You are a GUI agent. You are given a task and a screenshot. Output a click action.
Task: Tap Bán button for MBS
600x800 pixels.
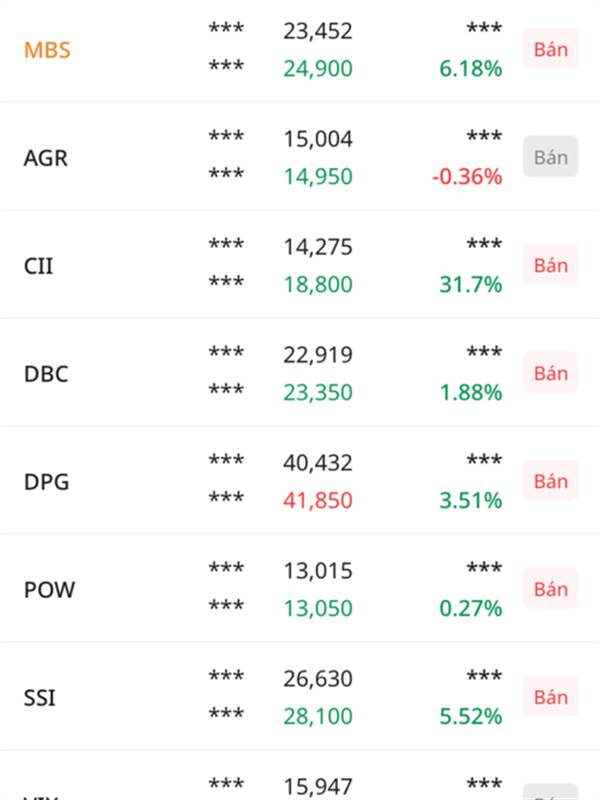pos(550,49)
